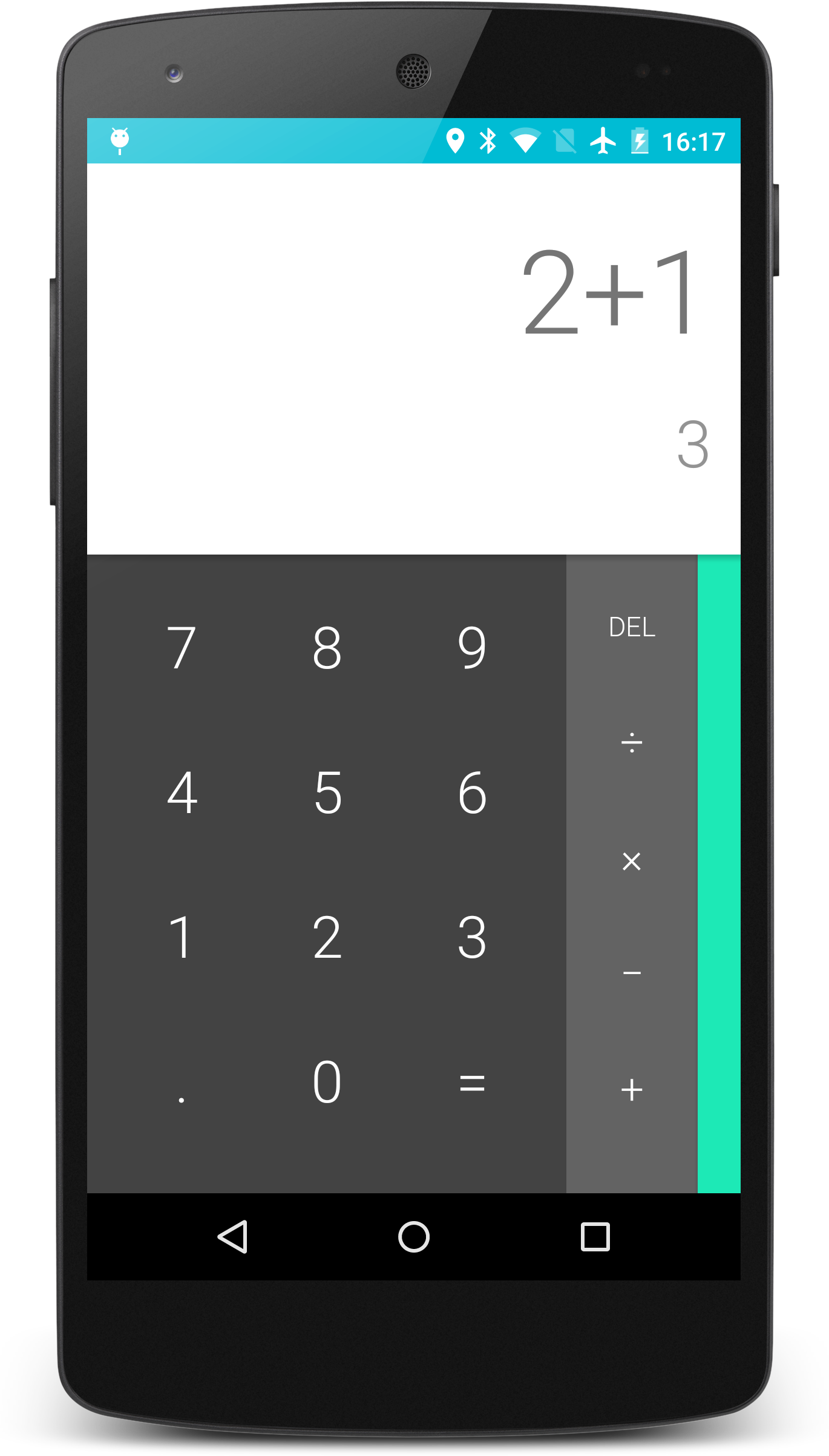Enter the digit 2
Image resolution: width=829 pixels, height=1456 pixels.
327,937
